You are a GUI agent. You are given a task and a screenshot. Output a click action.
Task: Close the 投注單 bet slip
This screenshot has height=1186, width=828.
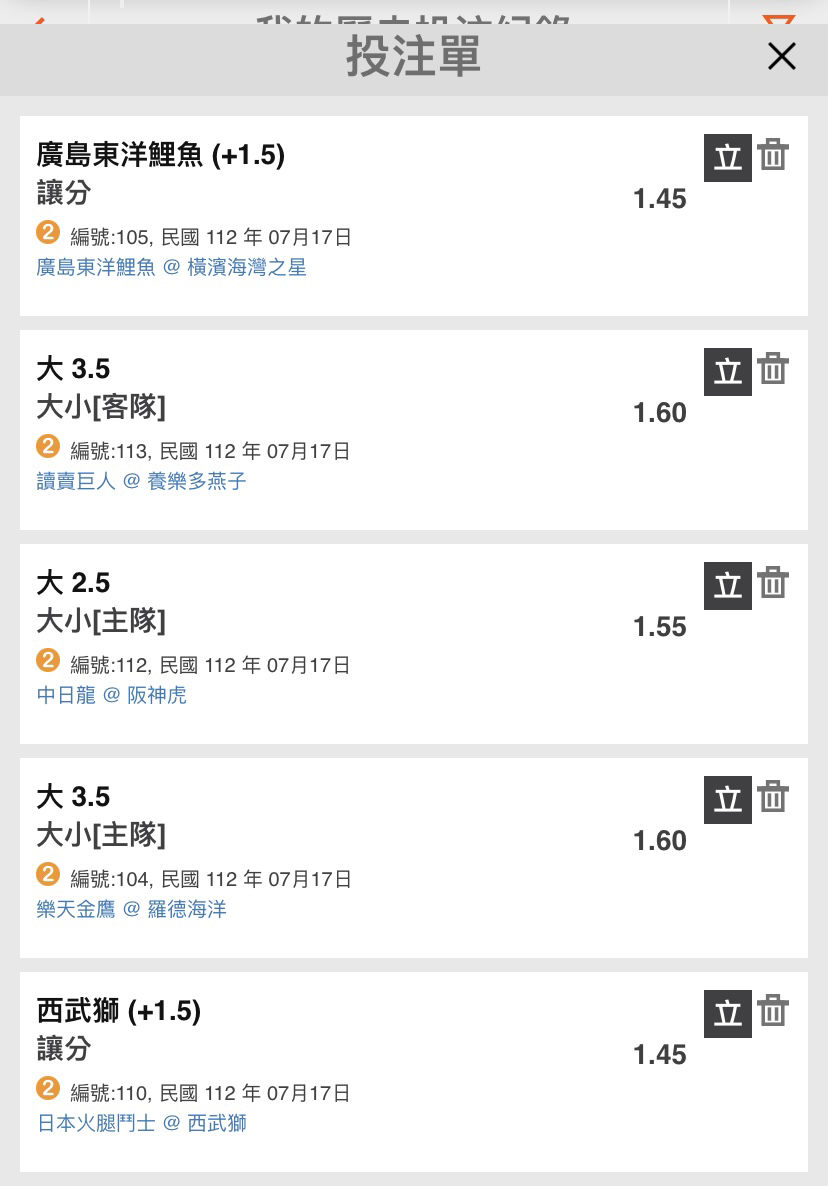tap(781, 57)
